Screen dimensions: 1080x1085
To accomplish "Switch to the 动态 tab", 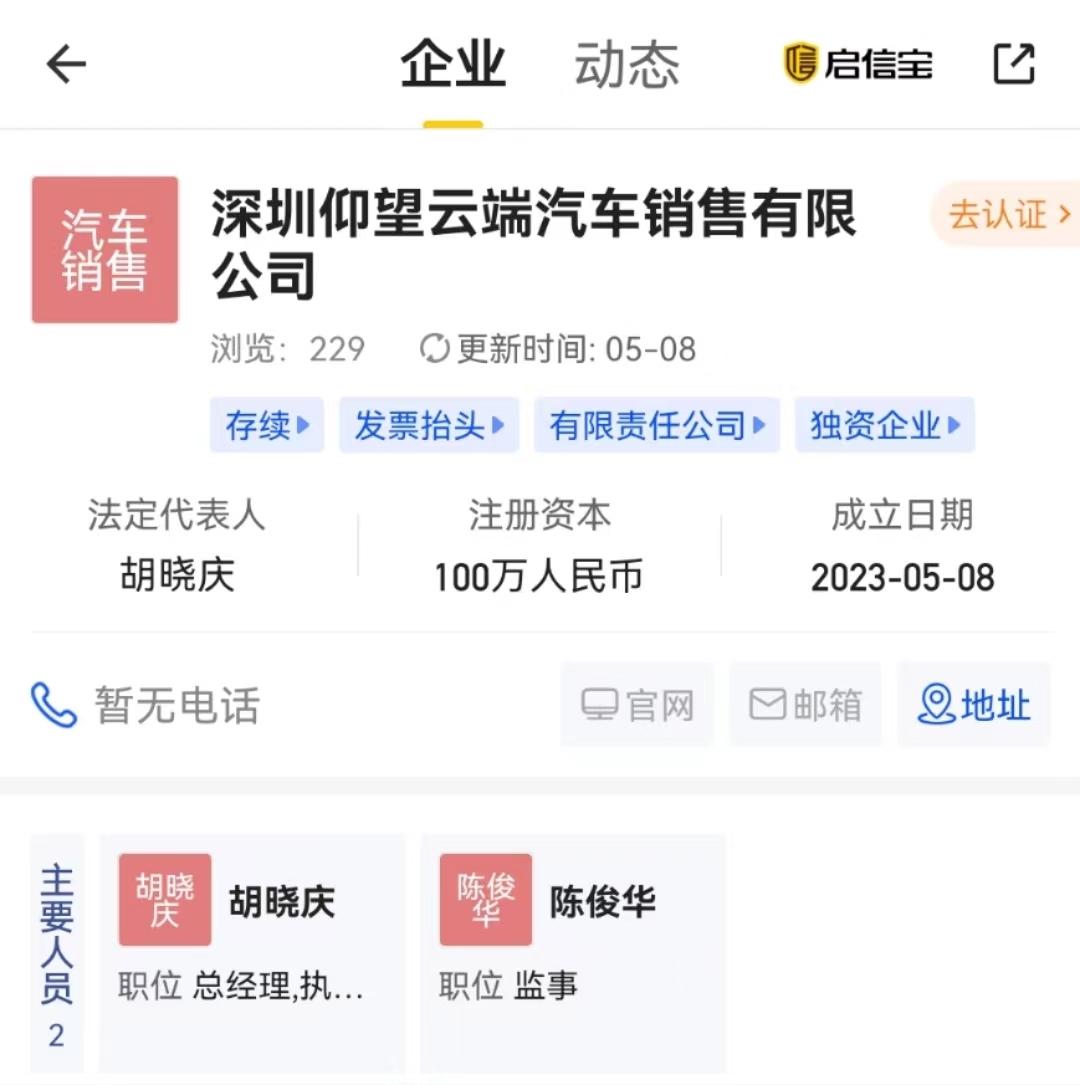I will tap(627, 64).
